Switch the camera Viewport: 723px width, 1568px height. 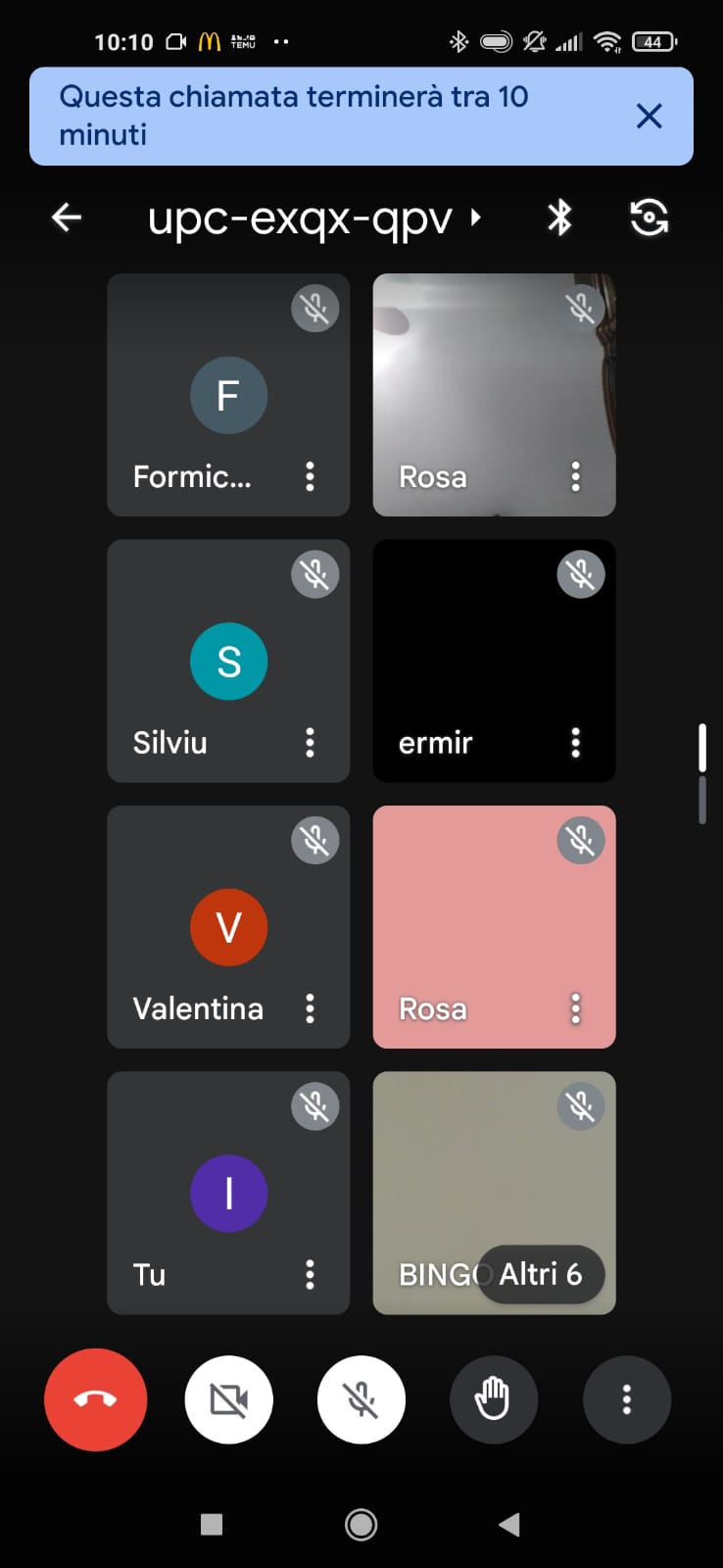(650, 218)
